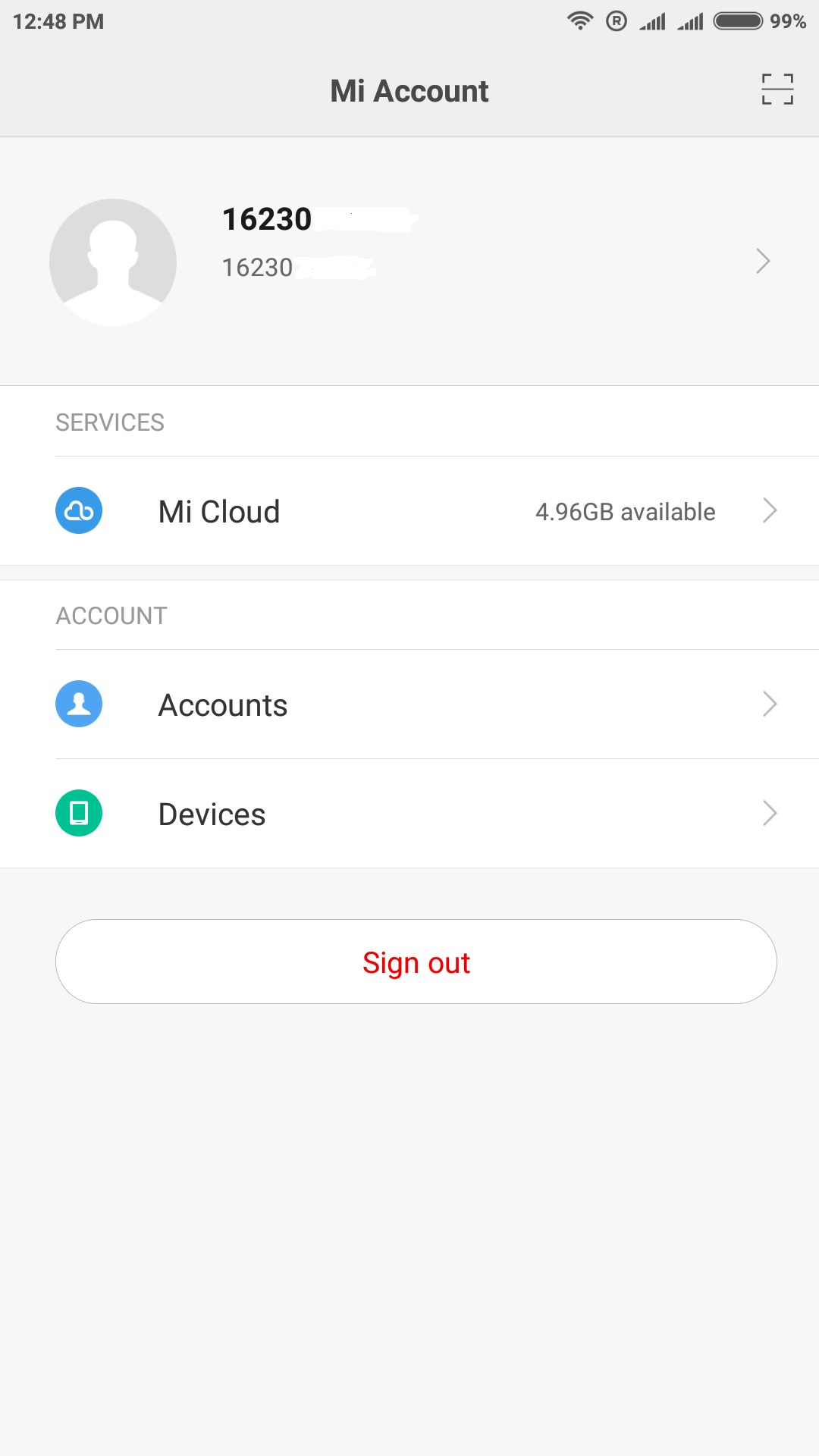The width and height of the screenshot is (819, 1456).
Task: Open Mi Cloud via its cloud icon
Action: 79,511
